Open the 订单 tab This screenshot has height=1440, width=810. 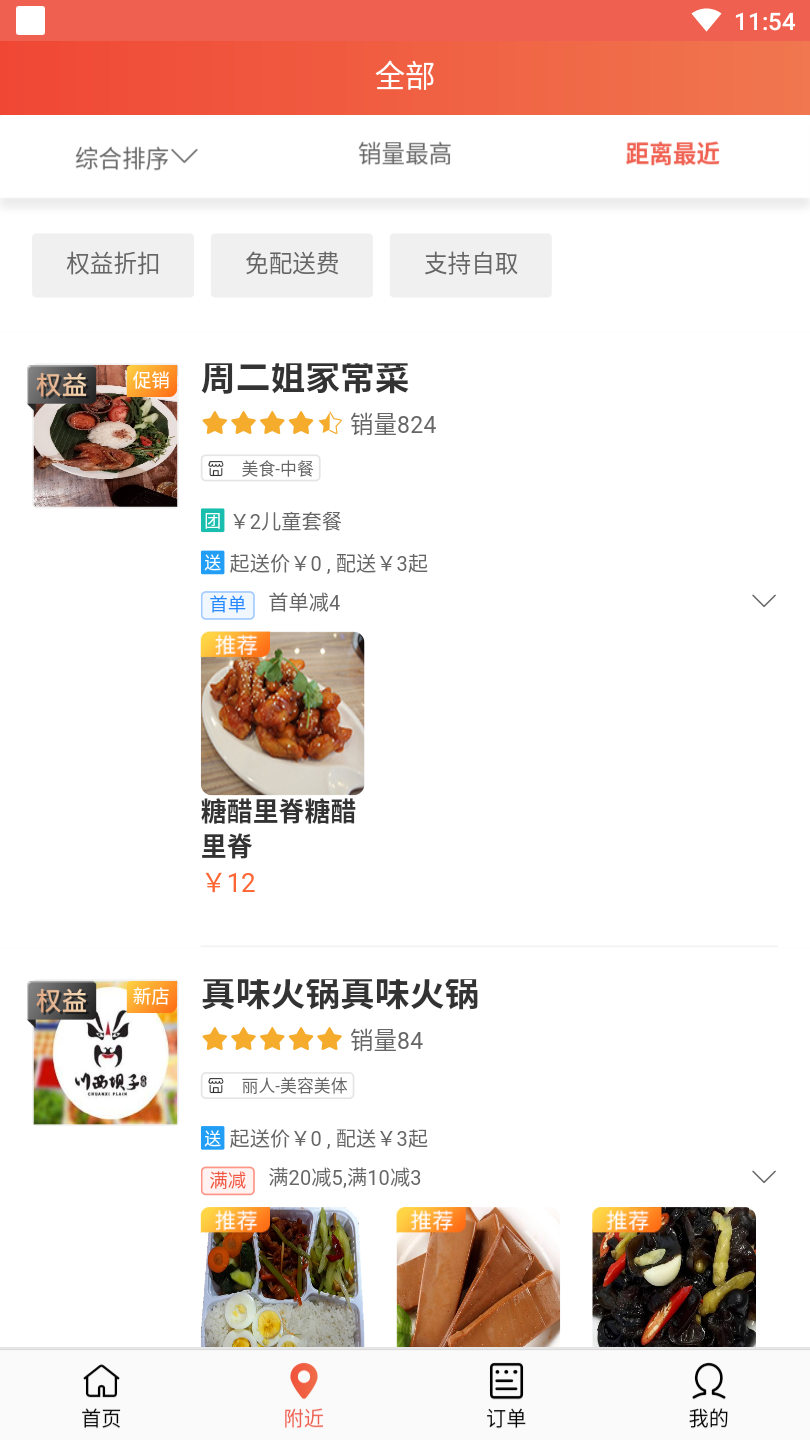point(506,1396)
